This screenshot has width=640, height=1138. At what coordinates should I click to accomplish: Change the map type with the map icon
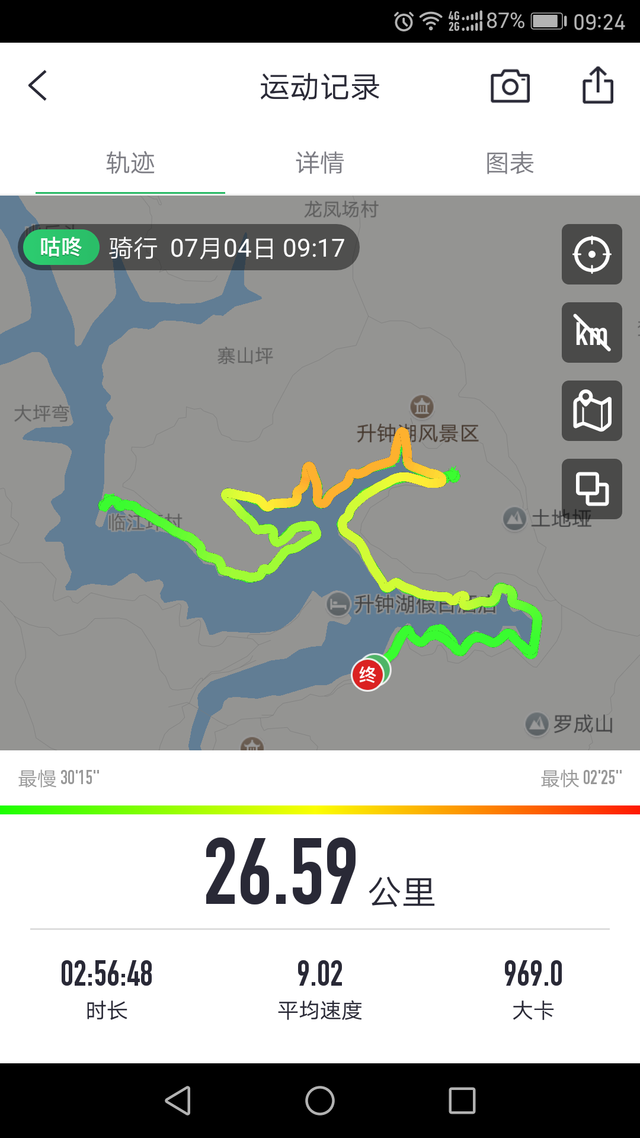[592, 411]
